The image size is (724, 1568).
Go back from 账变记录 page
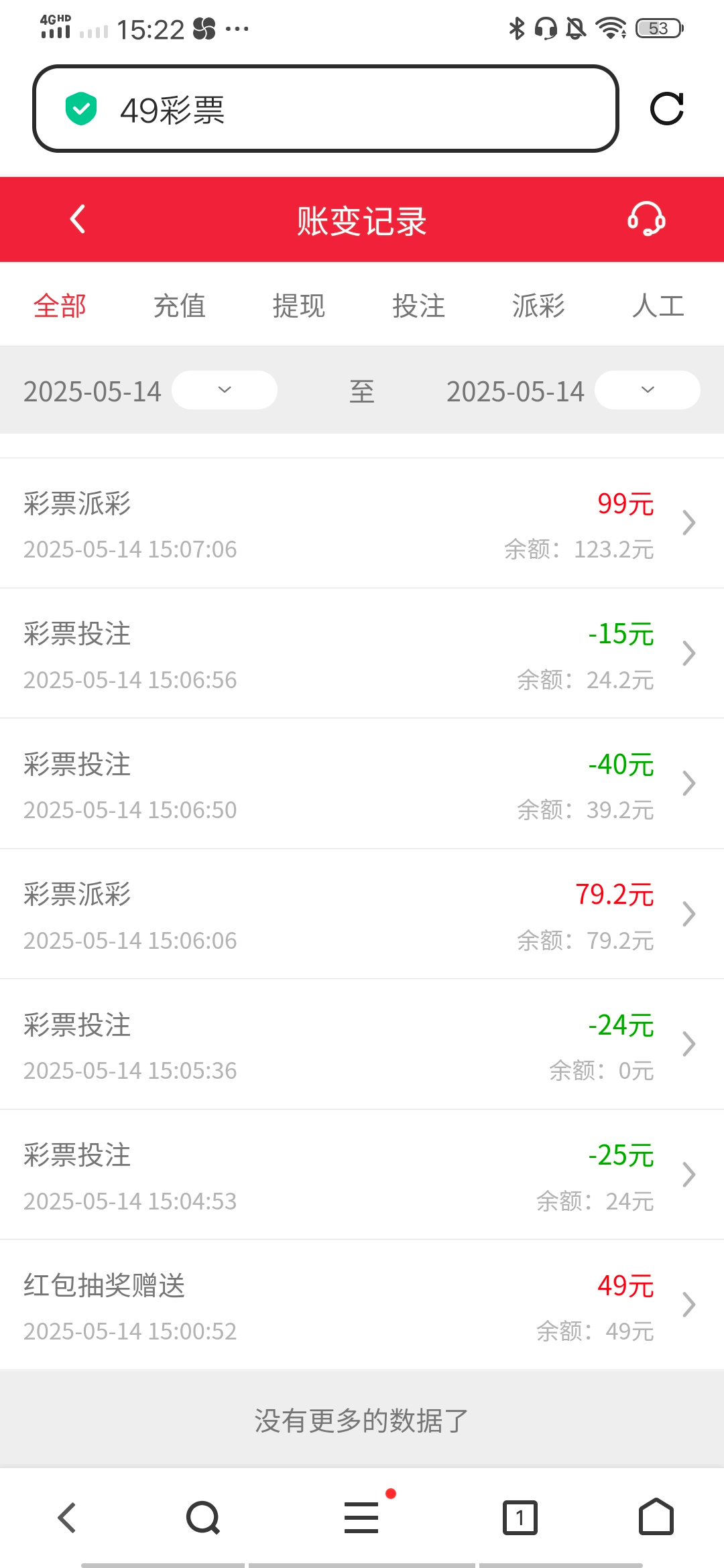[x=78, y=219]
